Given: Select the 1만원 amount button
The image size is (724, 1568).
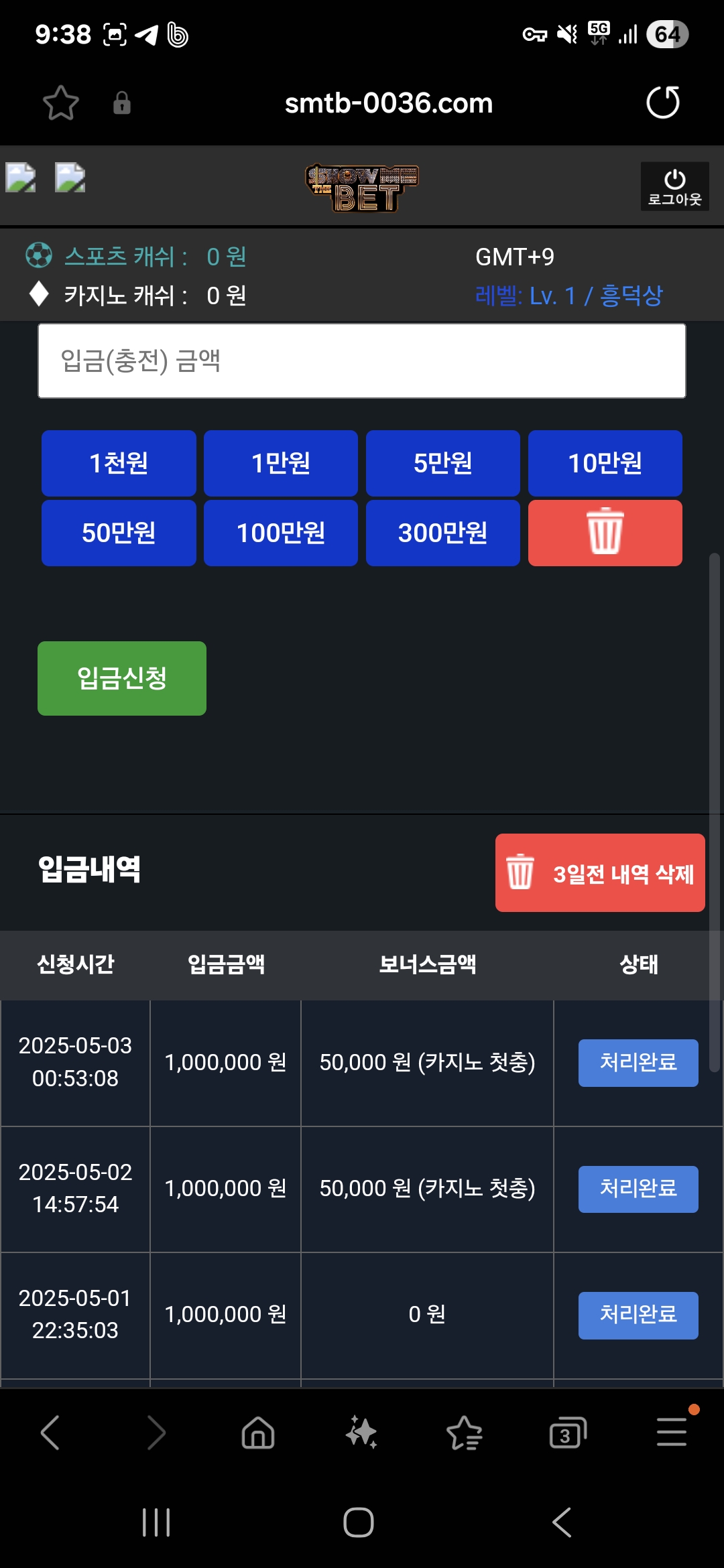Looking at the screenshot, I should pyautogui.click(x=281, y=463).
